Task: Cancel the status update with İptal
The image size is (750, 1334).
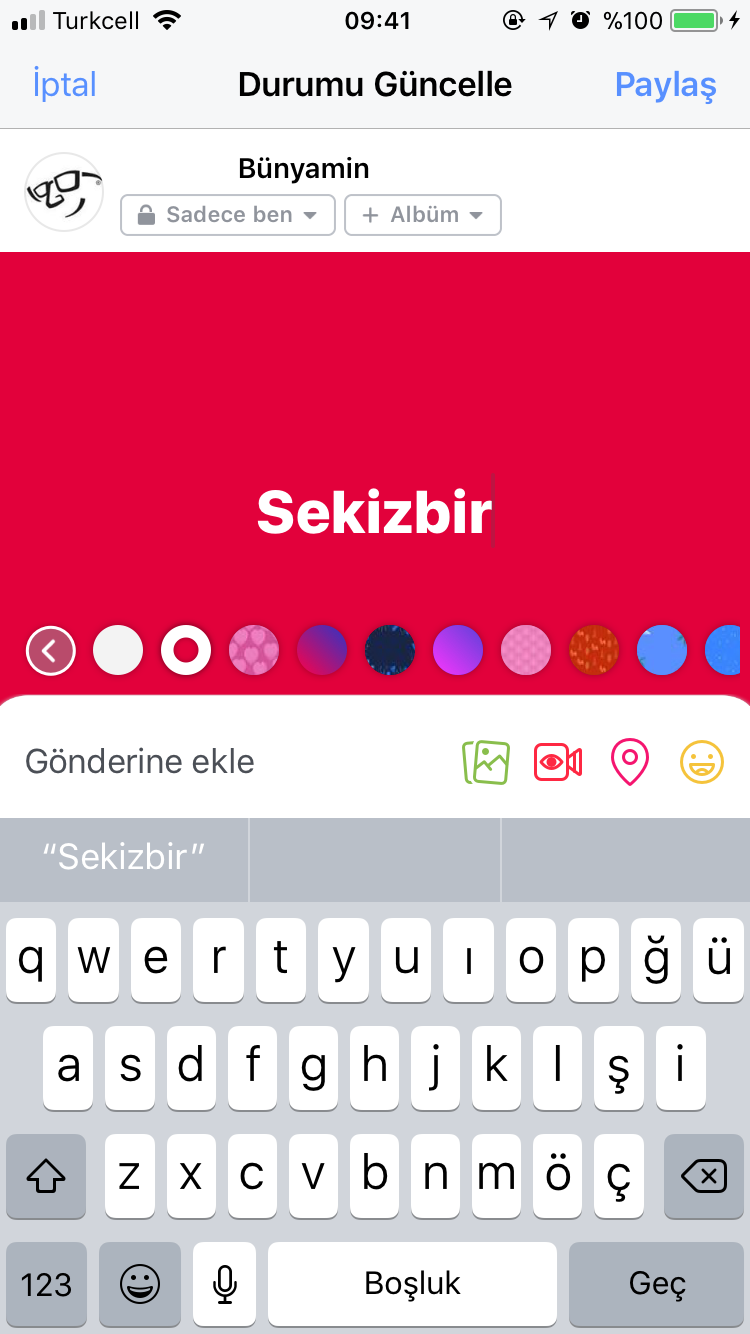Action: click(x=64, y=85)
